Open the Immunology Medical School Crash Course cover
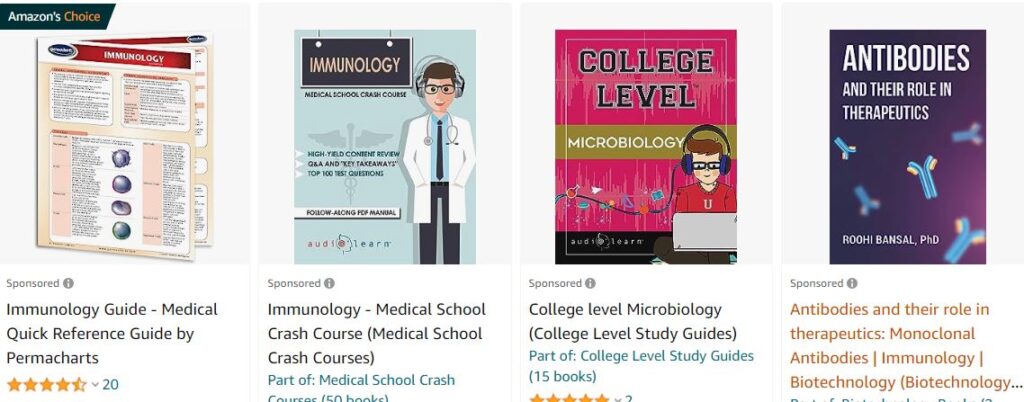This screenshot has width=1024, height=402. point(385,146)
